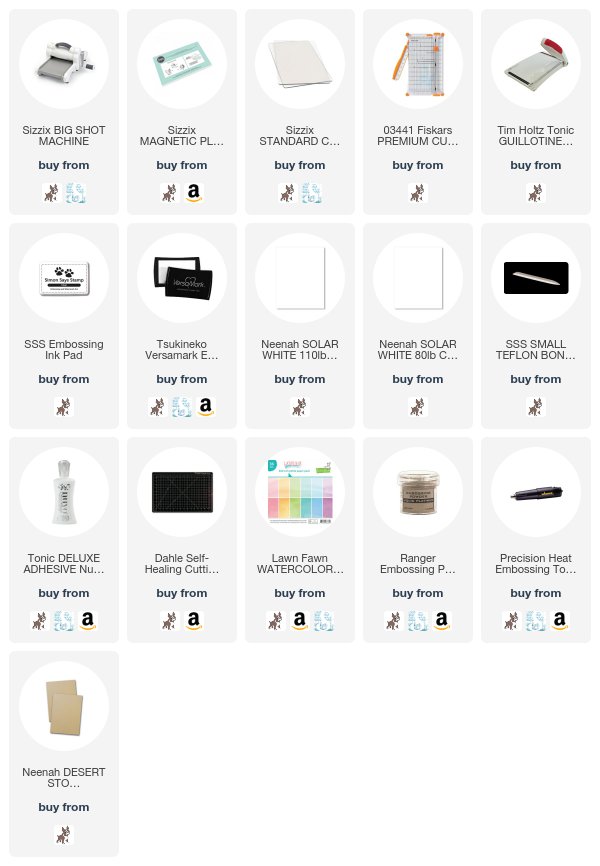Open the 03441 Fiskars PREMIUM CU... product card
600x866 pixels.
point(418,64)
